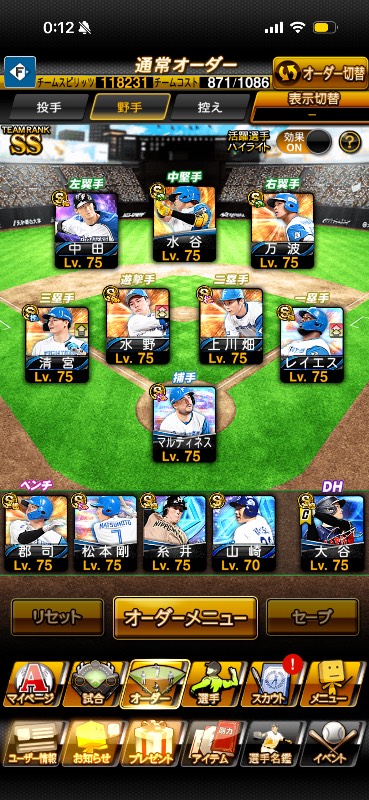Open the スカウト section
This screenshot has height=800, width=369.
click(x=276, y=684)
